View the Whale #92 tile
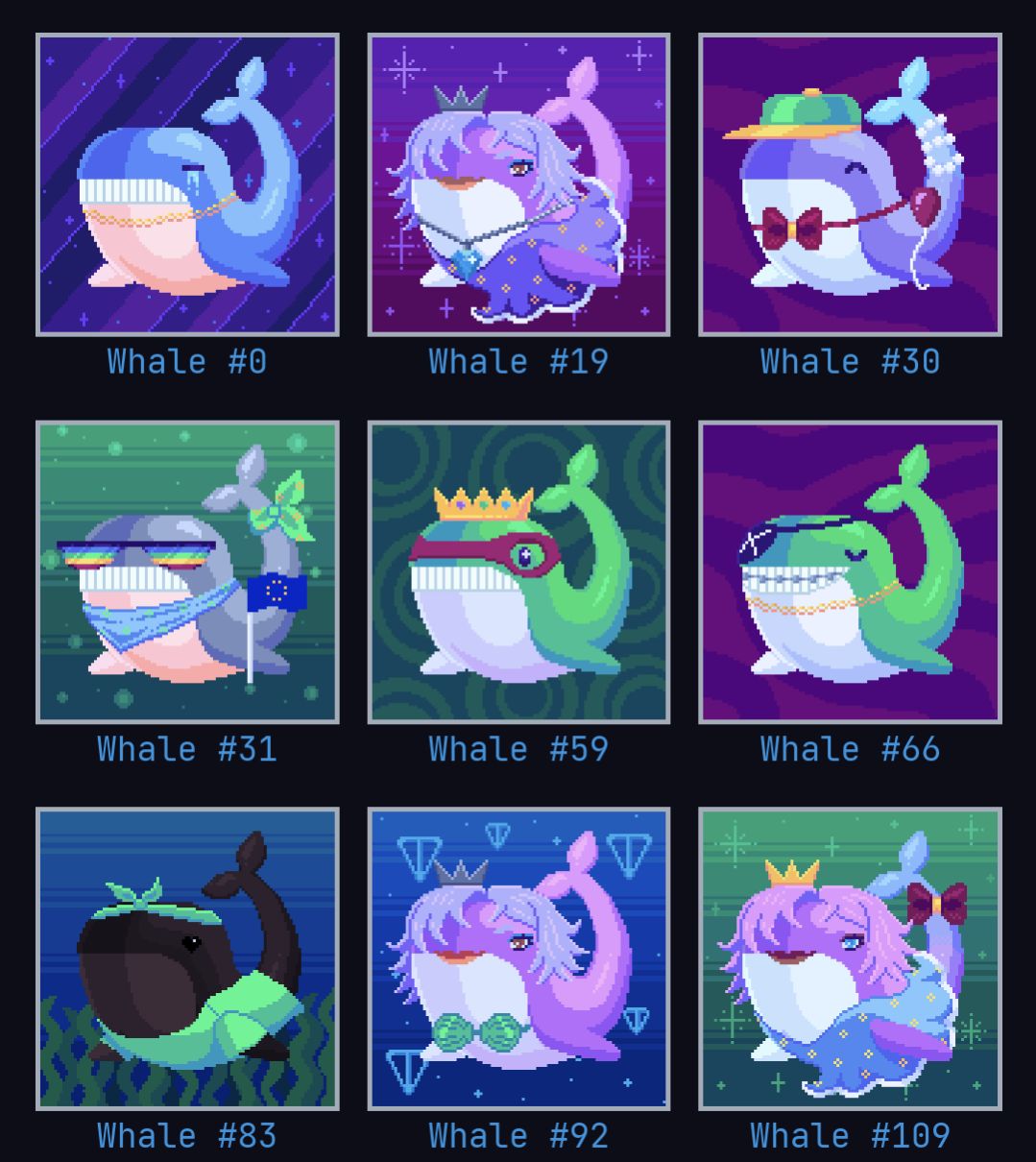The height and width of the screenshot is (1162, 1036). (518, 959)
